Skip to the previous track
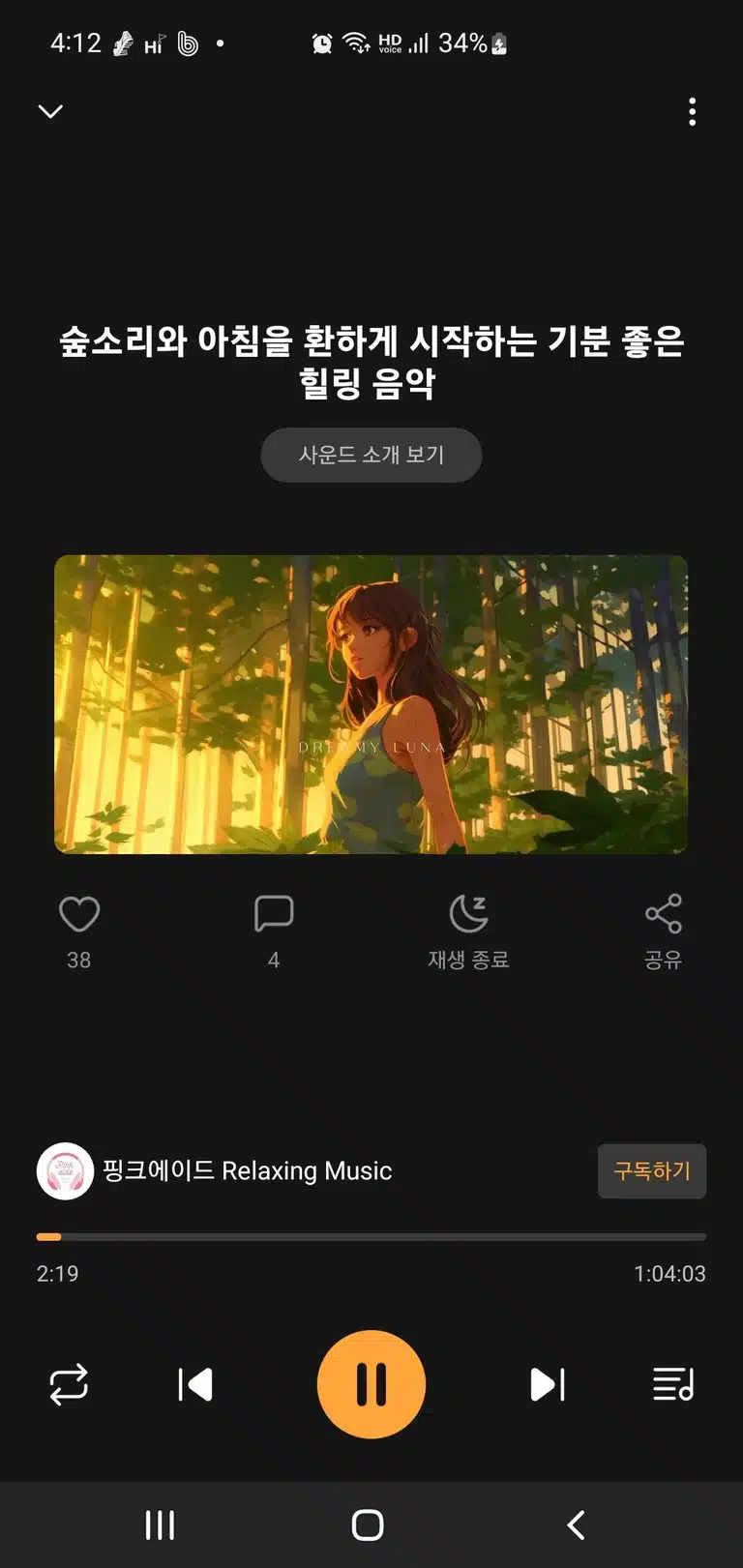The width and height of the screenshot is (743, 1568). click(x=195, y=1385)
